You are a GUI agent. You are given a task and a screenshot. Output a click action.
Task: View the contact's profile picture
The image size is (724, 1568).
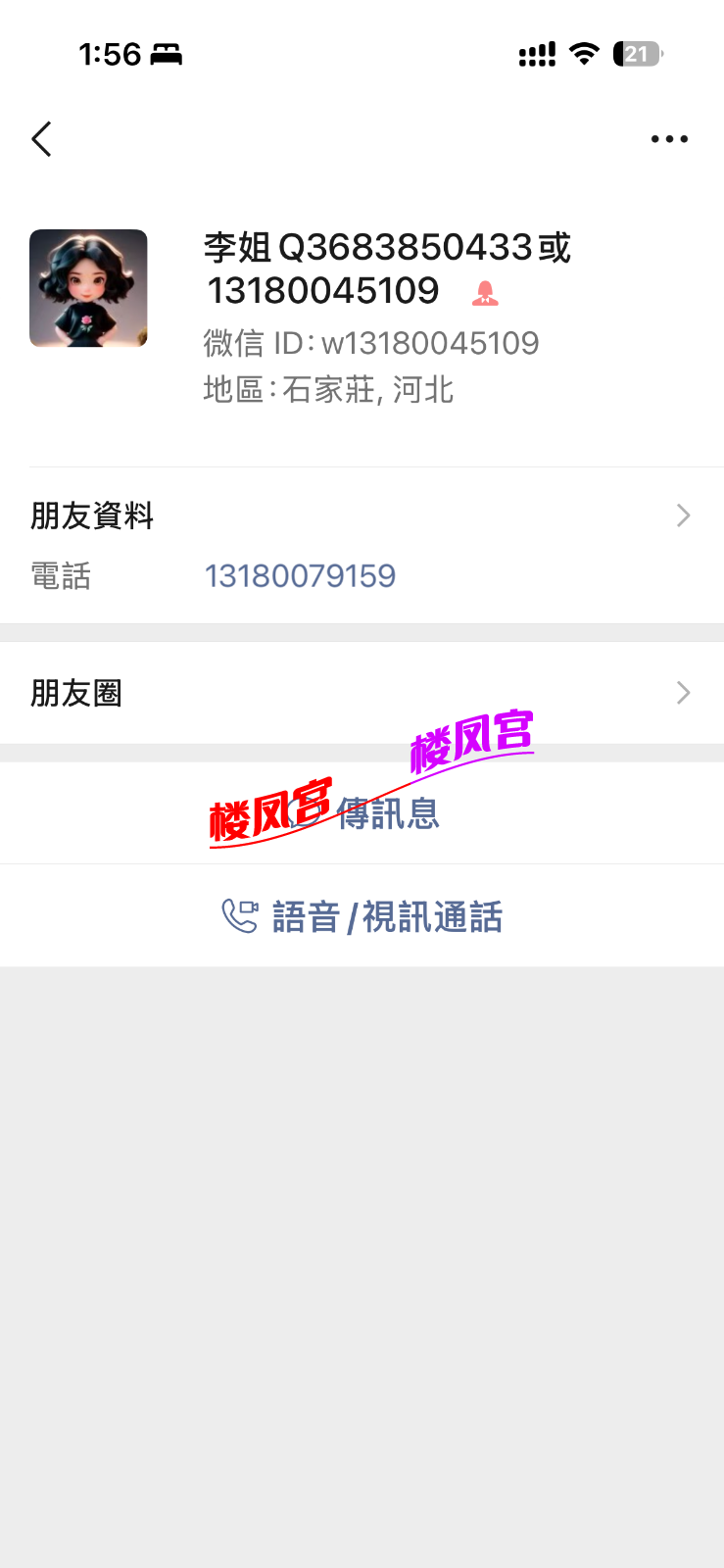(x=88, y=288)
